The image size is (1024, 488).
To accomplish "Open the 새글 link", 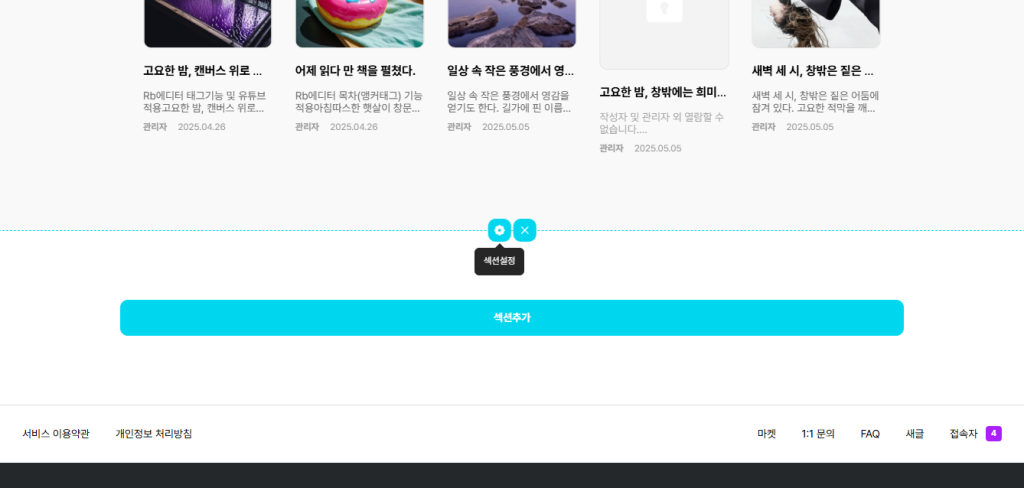I will pyautogui.click(x=914, y=434).
